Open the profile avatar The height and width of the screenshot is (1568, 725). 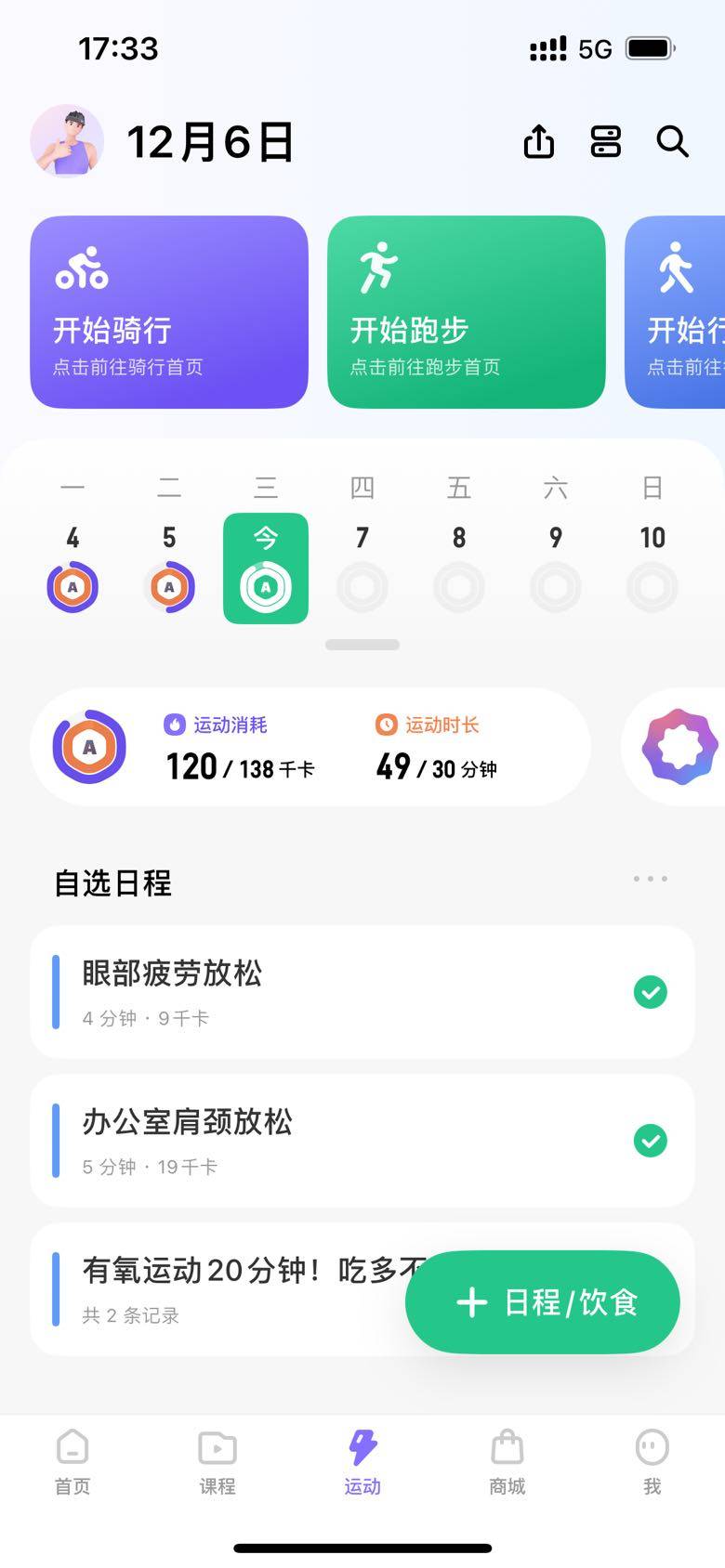coord(67,141)
